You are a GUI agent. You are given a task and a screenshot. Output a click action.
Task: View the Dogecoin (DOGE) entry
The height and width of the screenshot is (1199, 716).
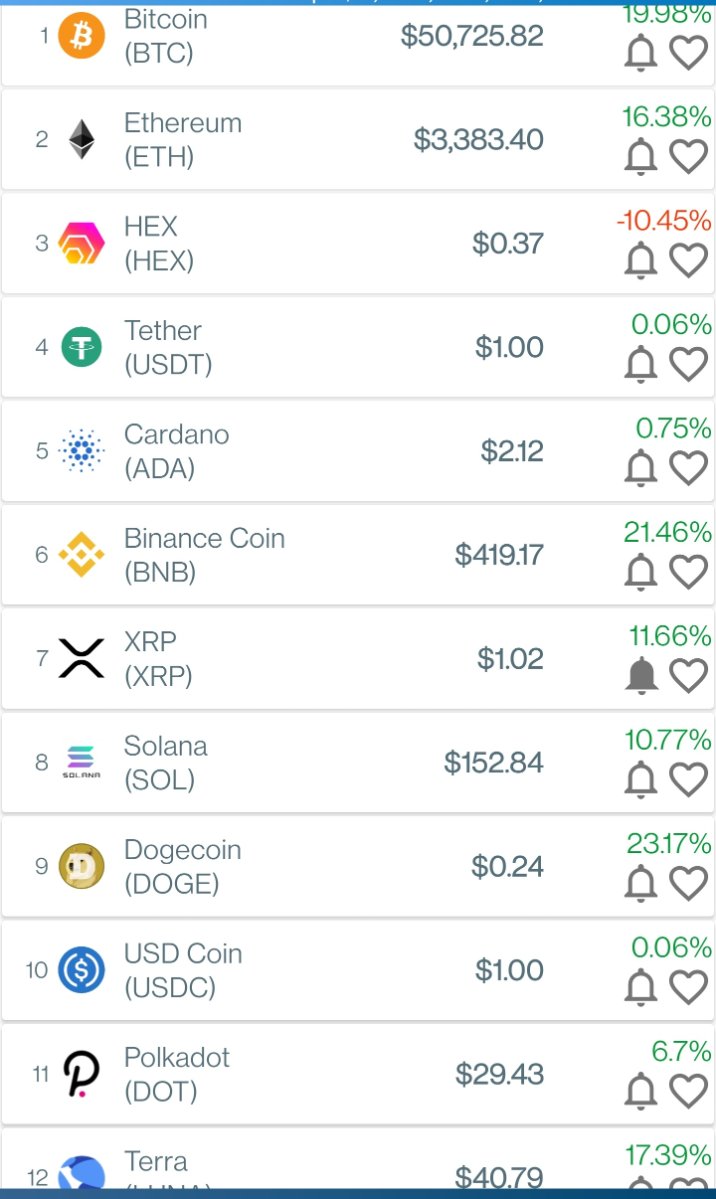pos(357,866)
